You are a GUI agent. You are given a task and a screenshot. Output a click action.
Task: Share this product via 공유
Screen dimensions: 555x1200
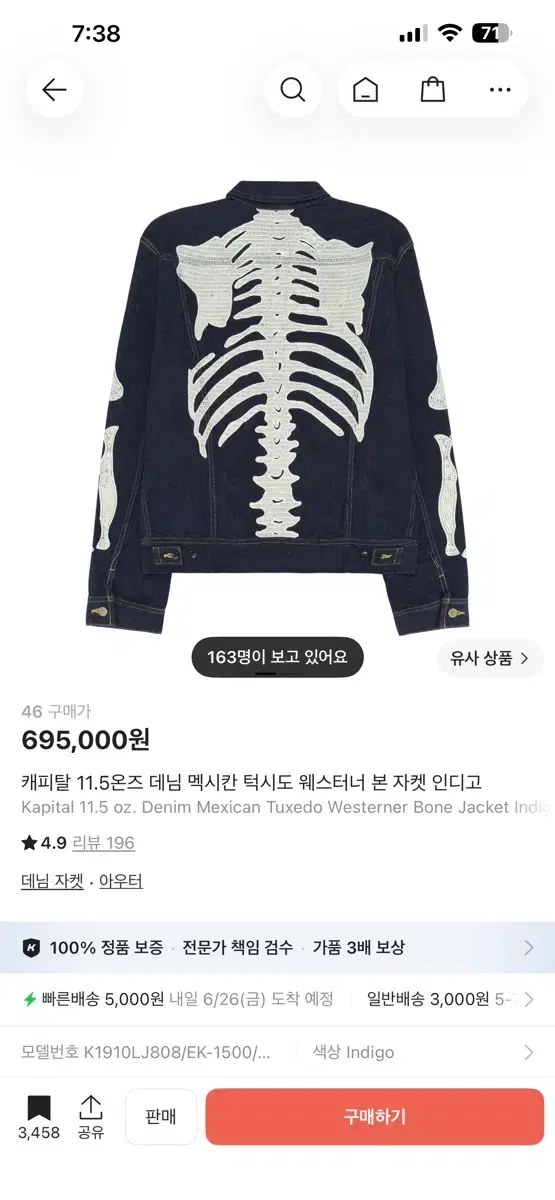[91, 1118]
